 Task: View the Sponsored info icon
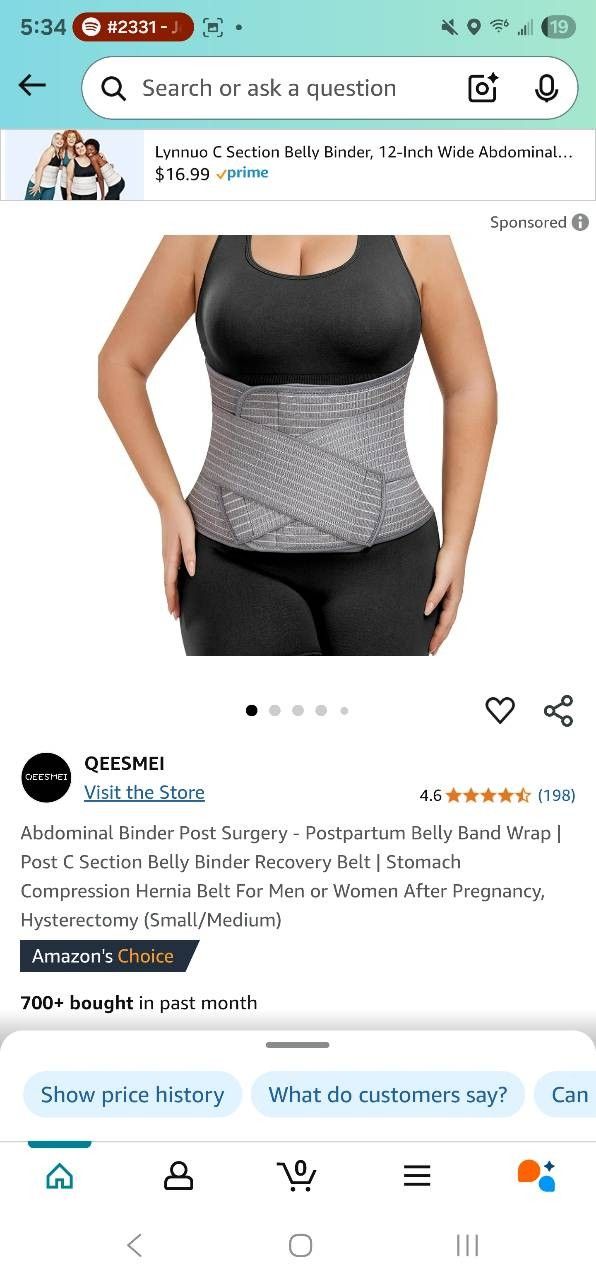click(580, 222)
